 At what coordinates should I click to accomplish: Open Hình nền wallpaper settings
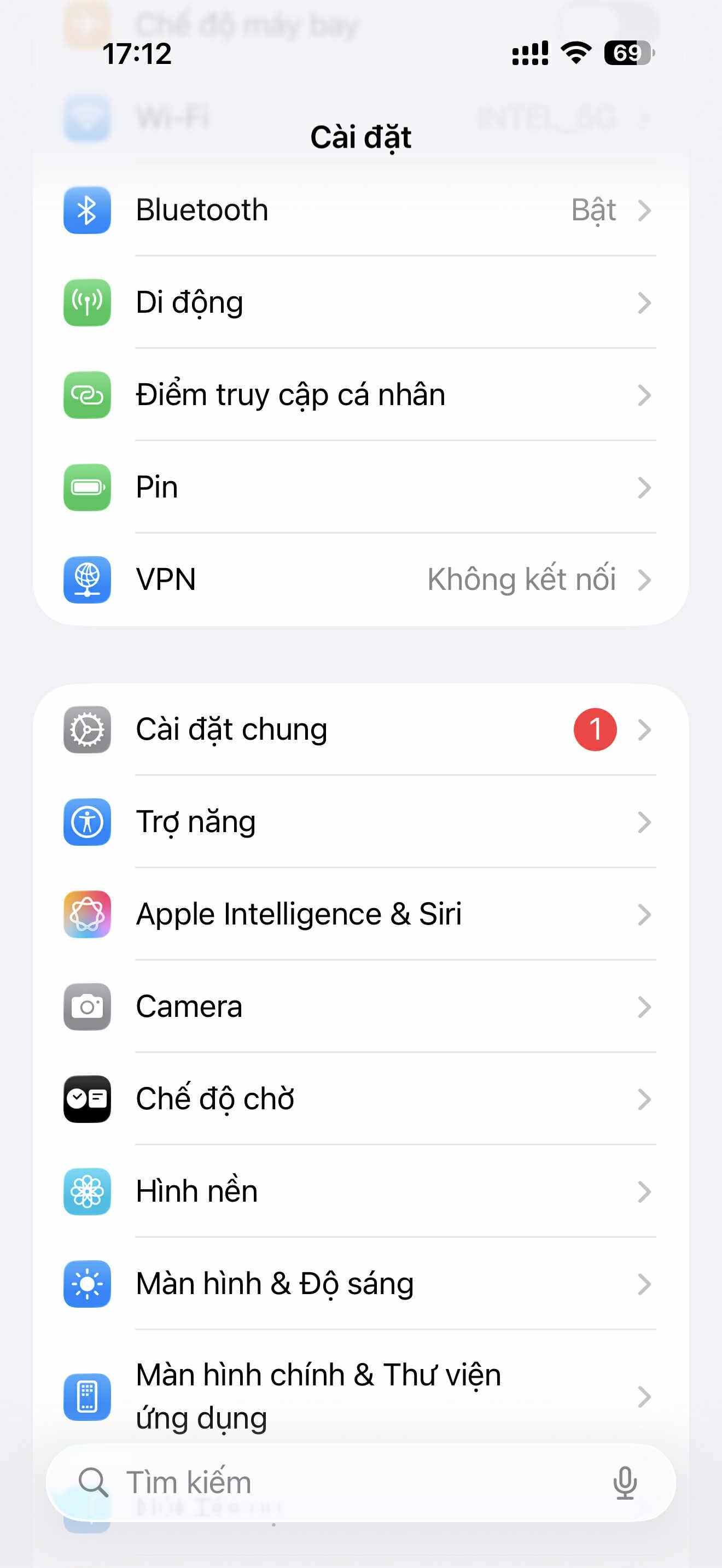click(x=359, y=1191)
